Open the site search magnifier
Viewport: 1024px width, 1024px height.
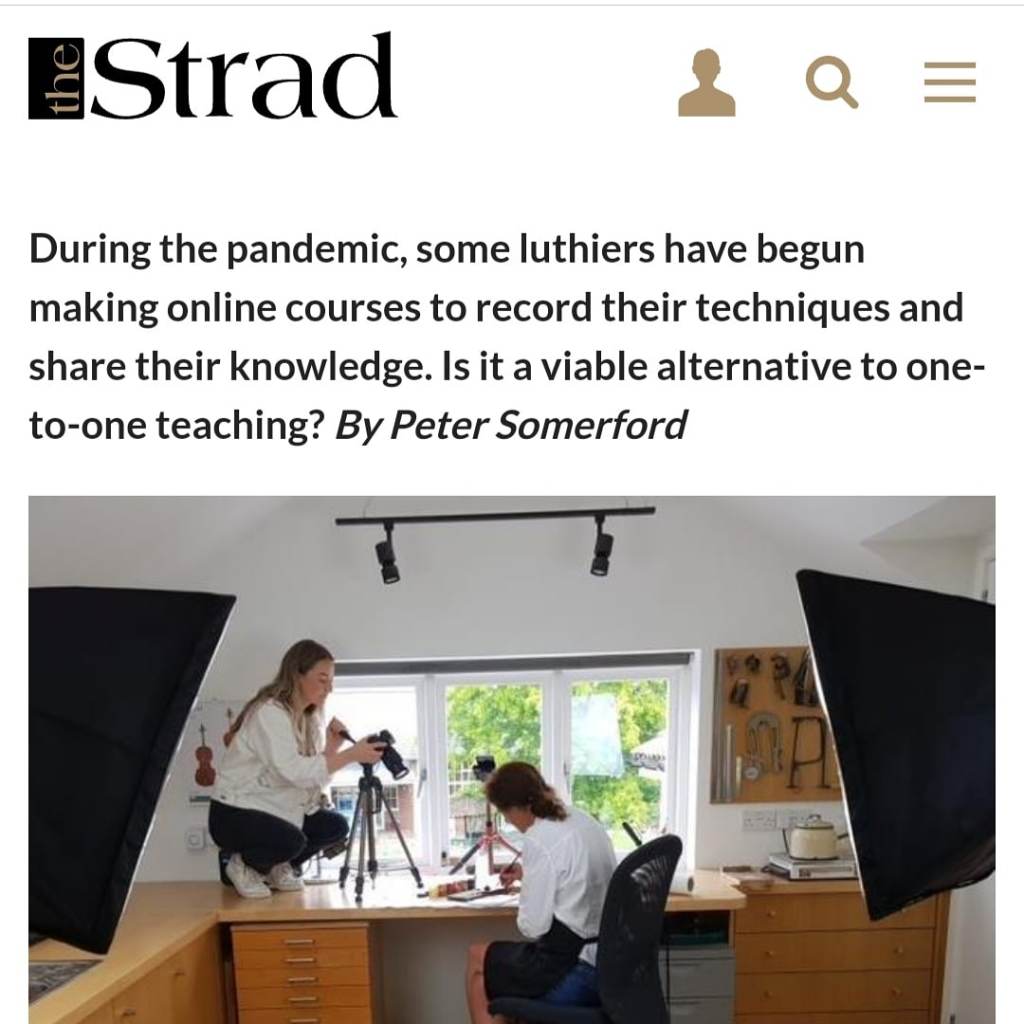tap(831, 83)
